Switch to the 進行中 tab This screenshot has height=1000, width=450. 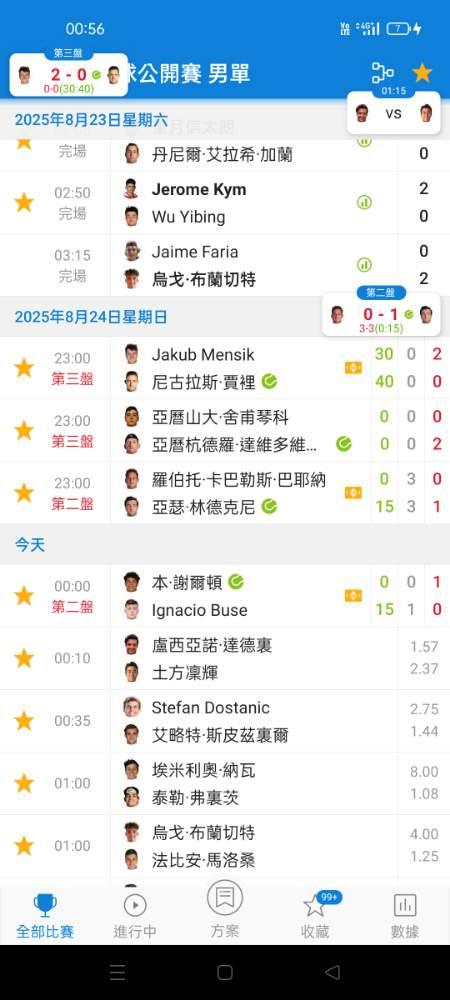134,916
